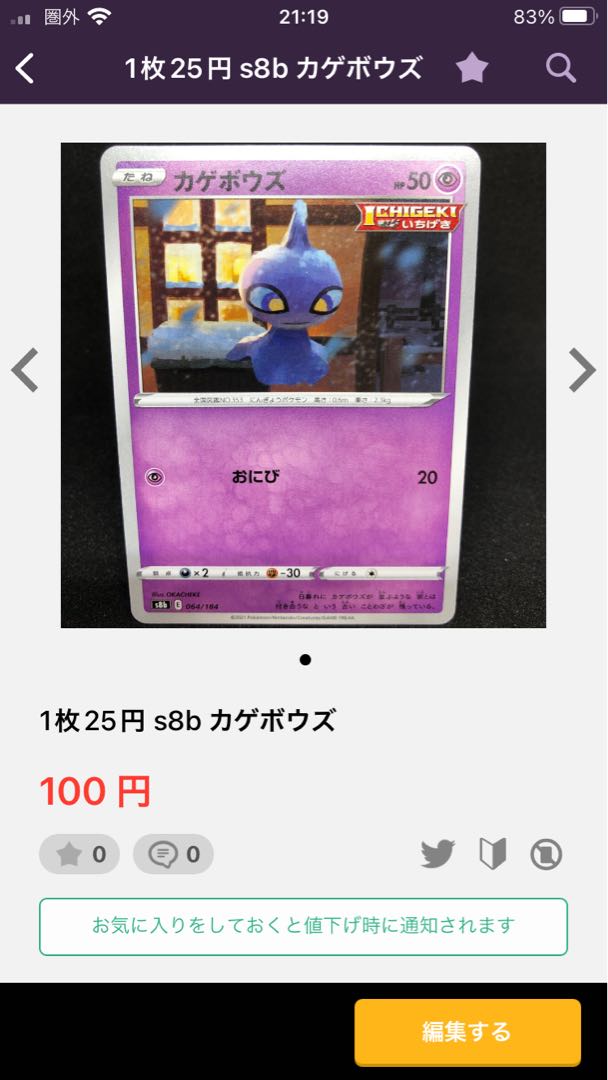Favorite this item with the header star

472,68
